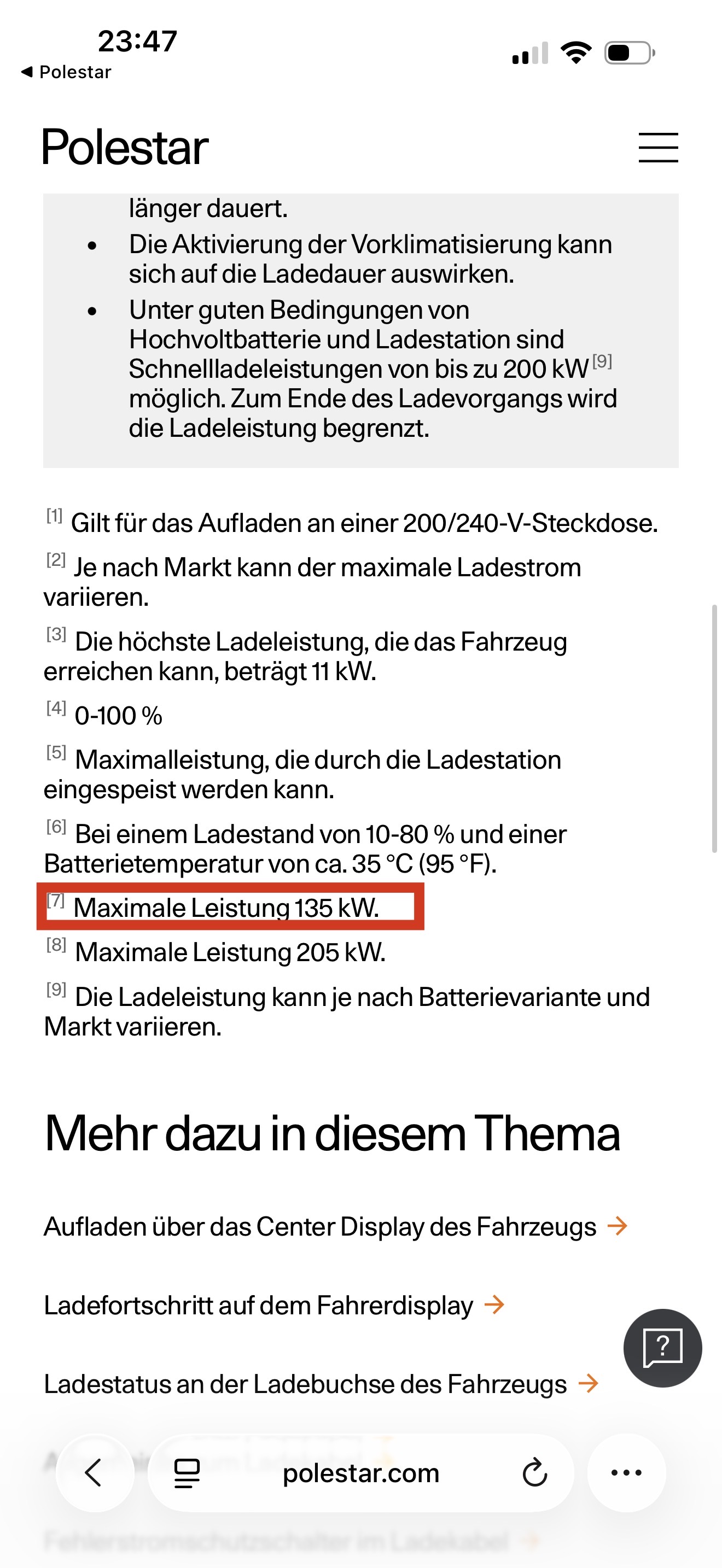Open the Polestar hamburger menu
The image size is (722, 1568).
[x=658, y=147]
